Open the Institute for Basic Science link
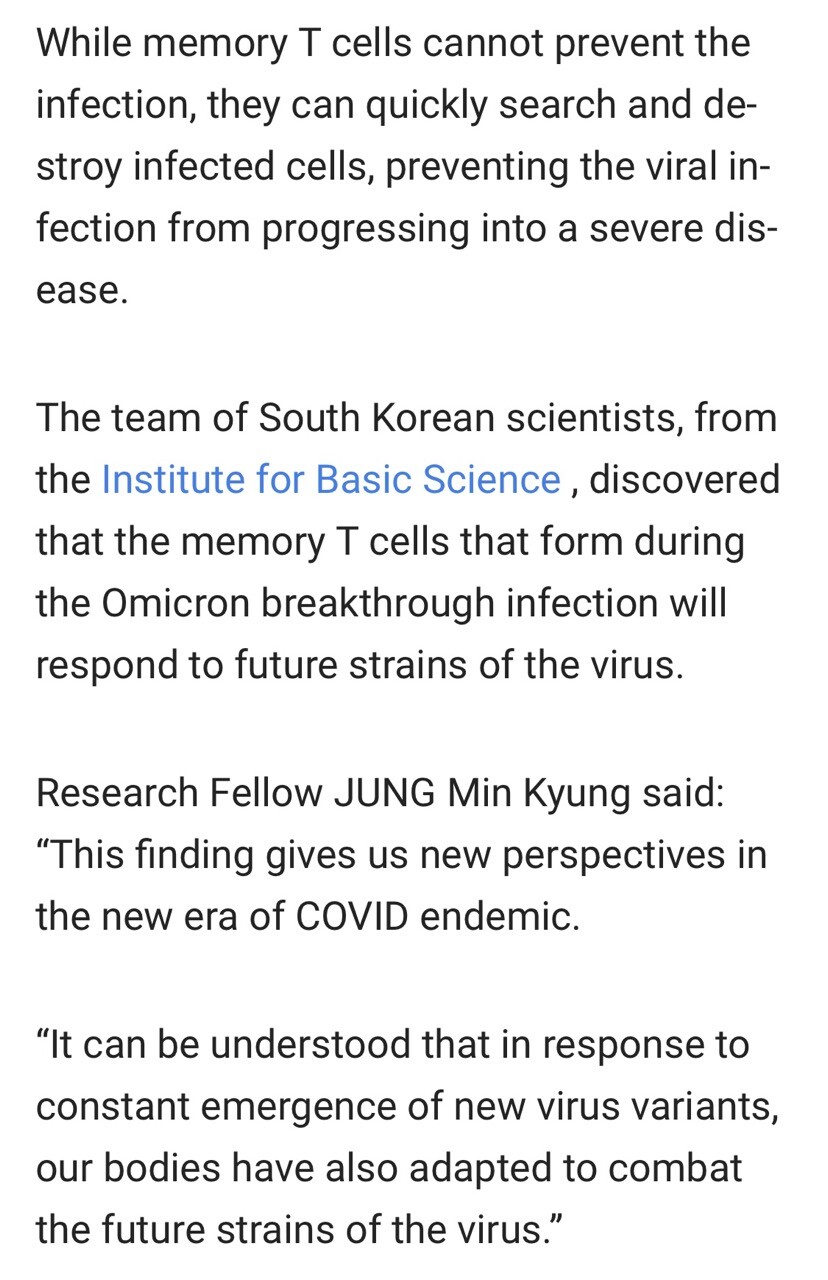828x1280 pixels. [x=331, y=480]
